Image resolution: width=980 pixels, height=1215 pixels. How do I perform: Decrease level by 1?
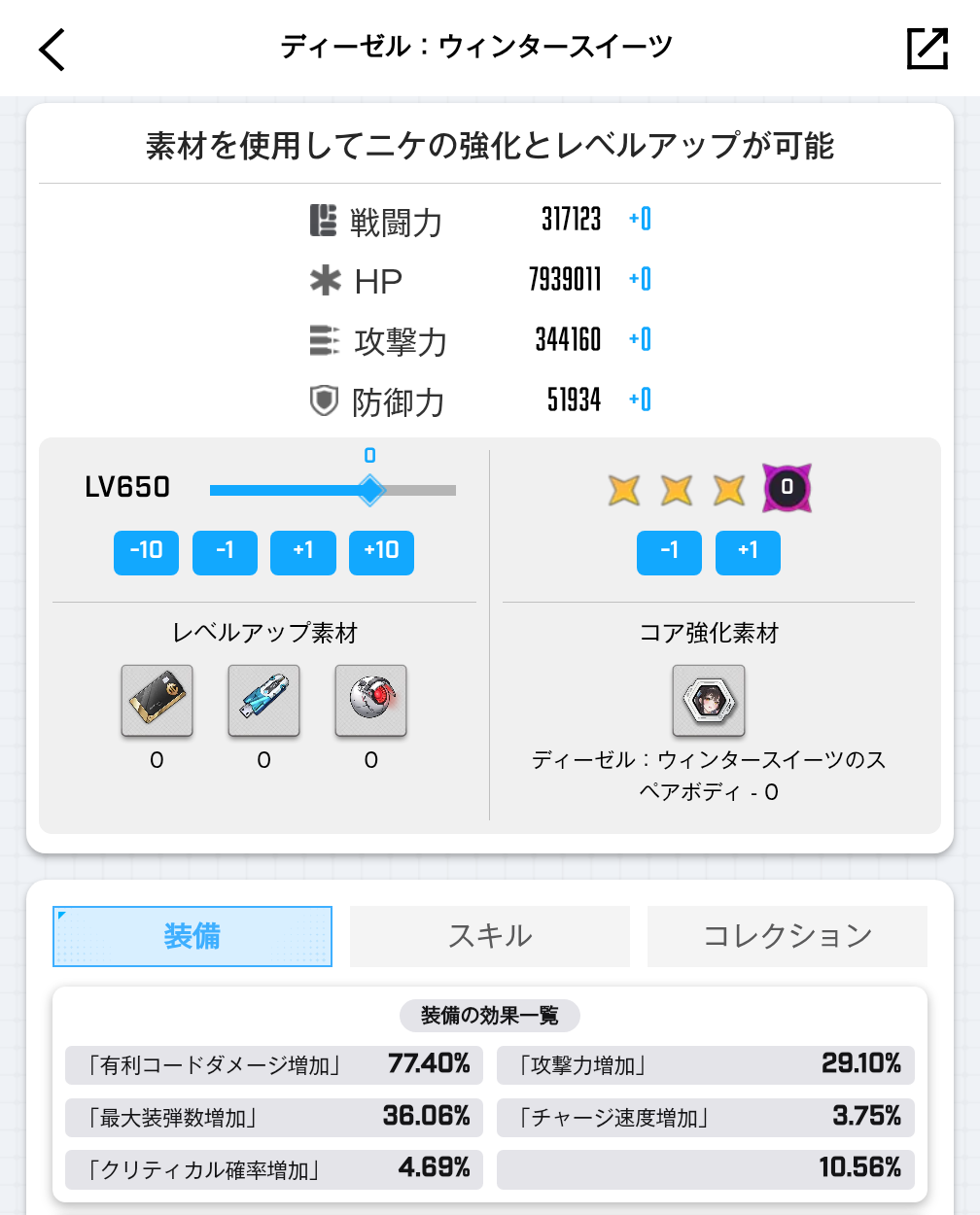[x=225, y=552]
